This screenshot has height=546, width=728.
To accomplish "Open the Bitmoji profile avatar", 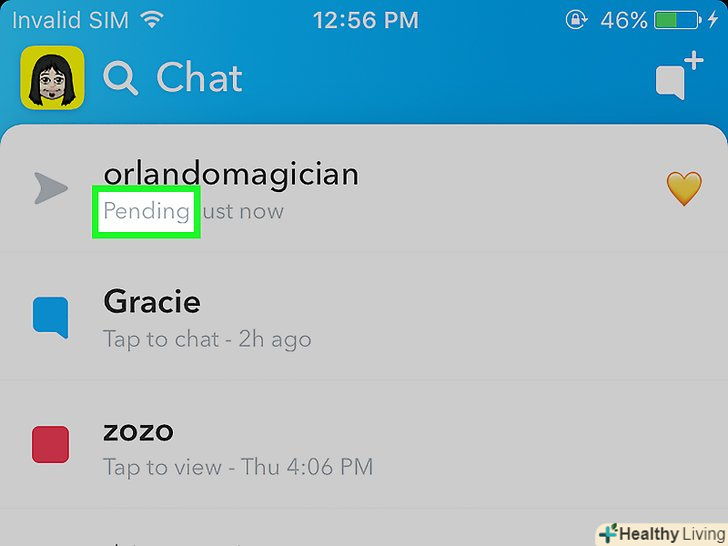I will [52, 80].
